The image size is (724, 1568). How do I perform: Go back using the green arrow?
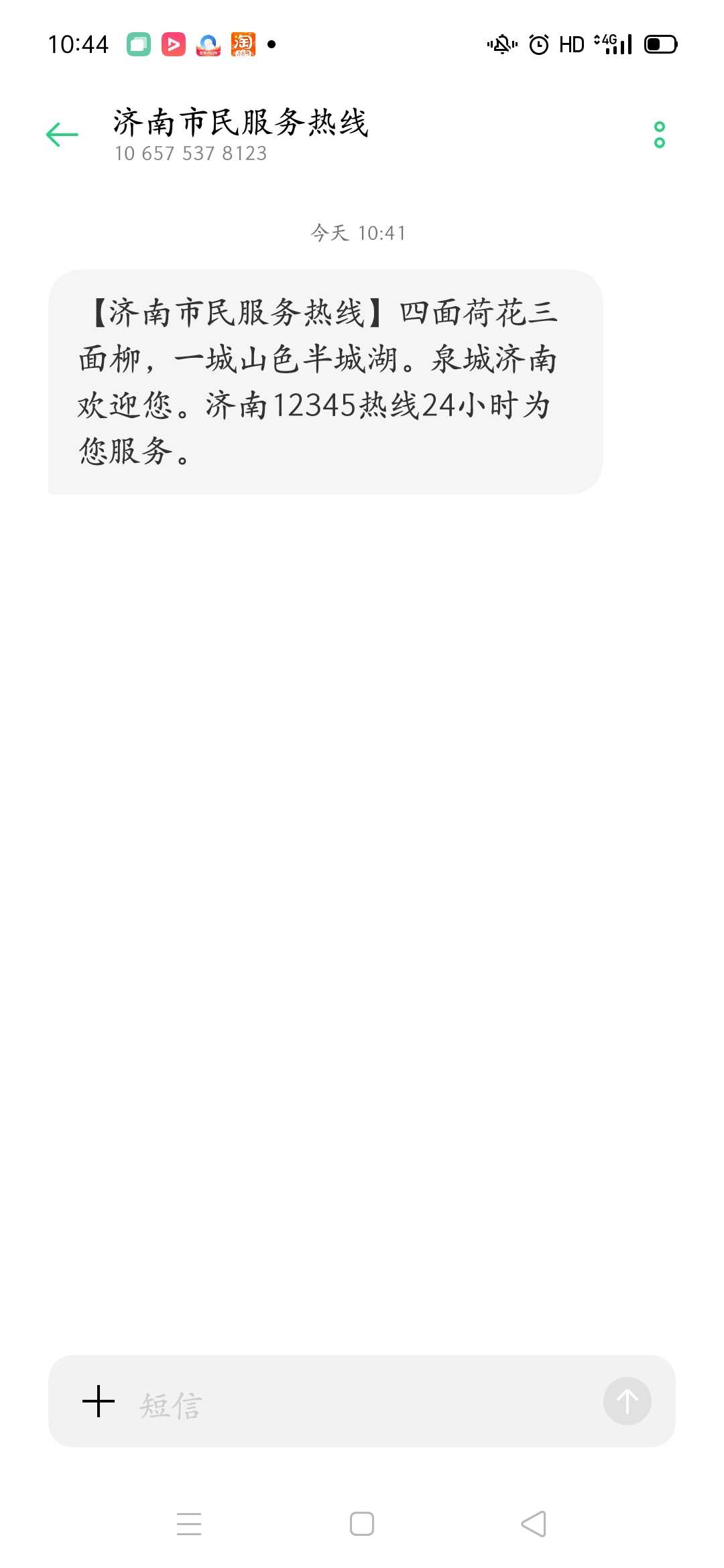(62, 135)
